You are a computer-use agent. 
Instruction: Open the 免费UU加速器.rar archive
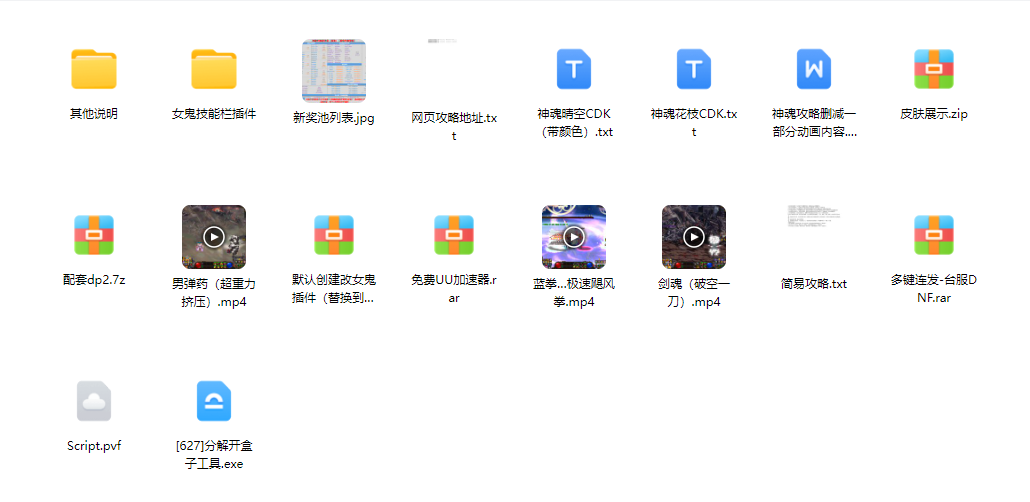tap(454, 236)
